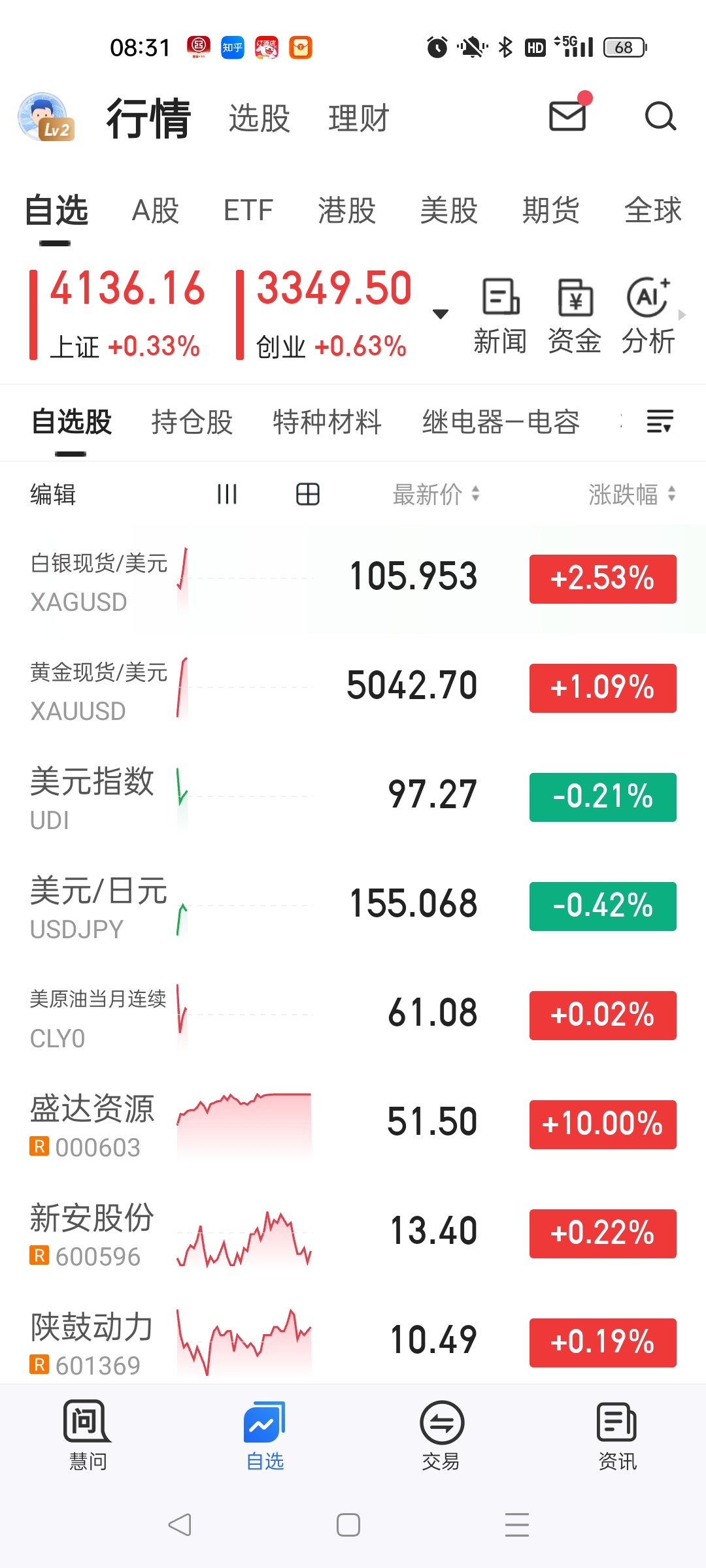
Task: Open the Lv2 profile avatar
Action: (45, 118)
